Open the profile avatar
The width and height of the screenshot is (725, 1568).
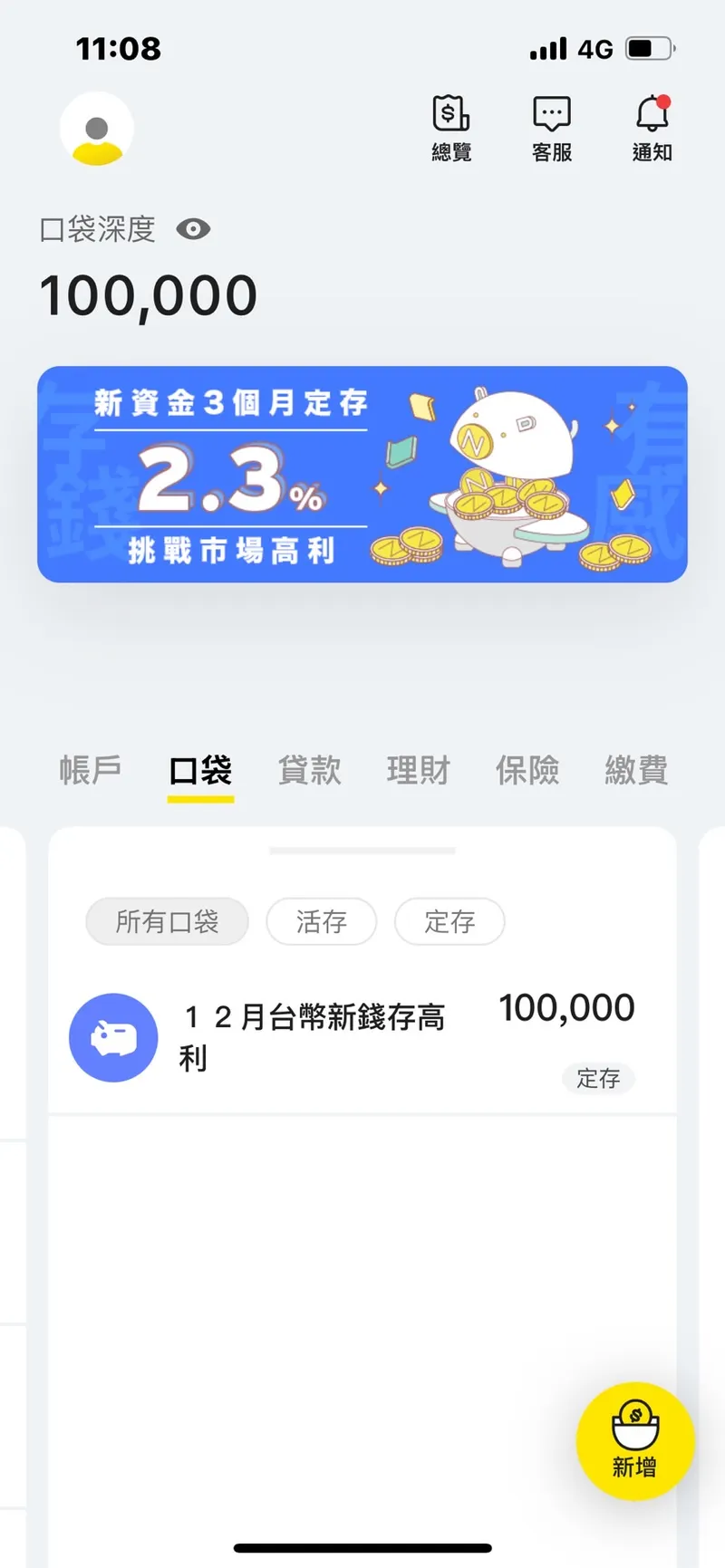pyautogui.click(x=97, y=129)
